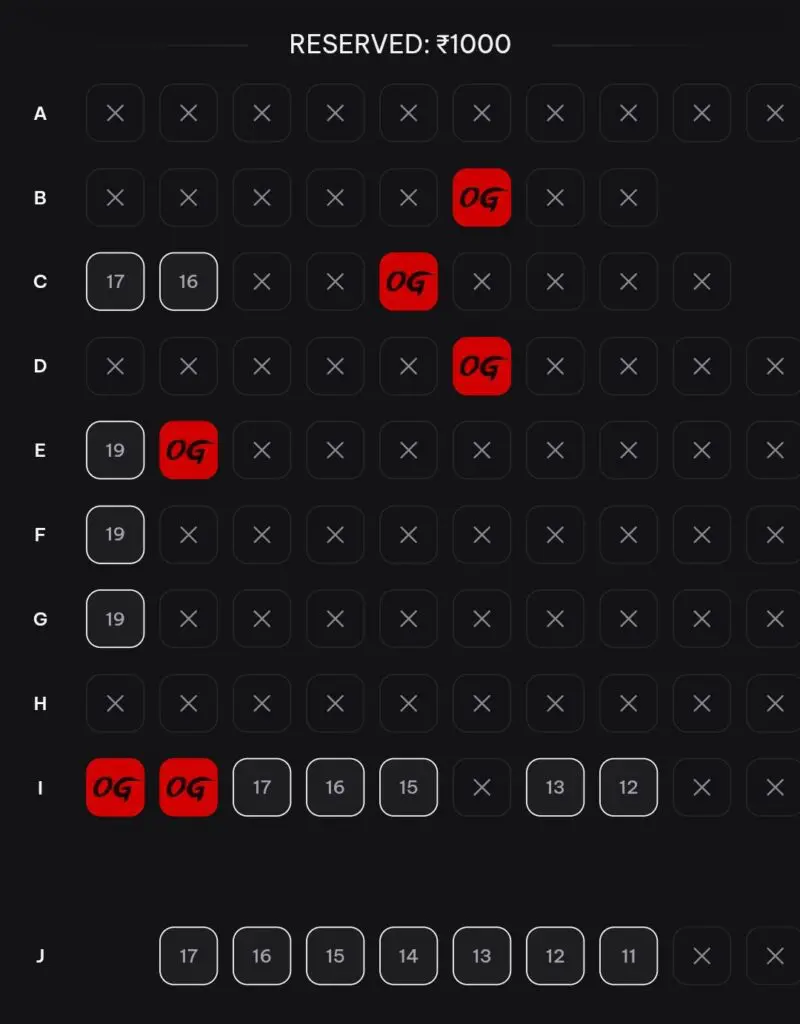Pick seat 11 in row J
Image resolution: width=800 pixels, height=1024 pixels.
click(x=628, y=956)
